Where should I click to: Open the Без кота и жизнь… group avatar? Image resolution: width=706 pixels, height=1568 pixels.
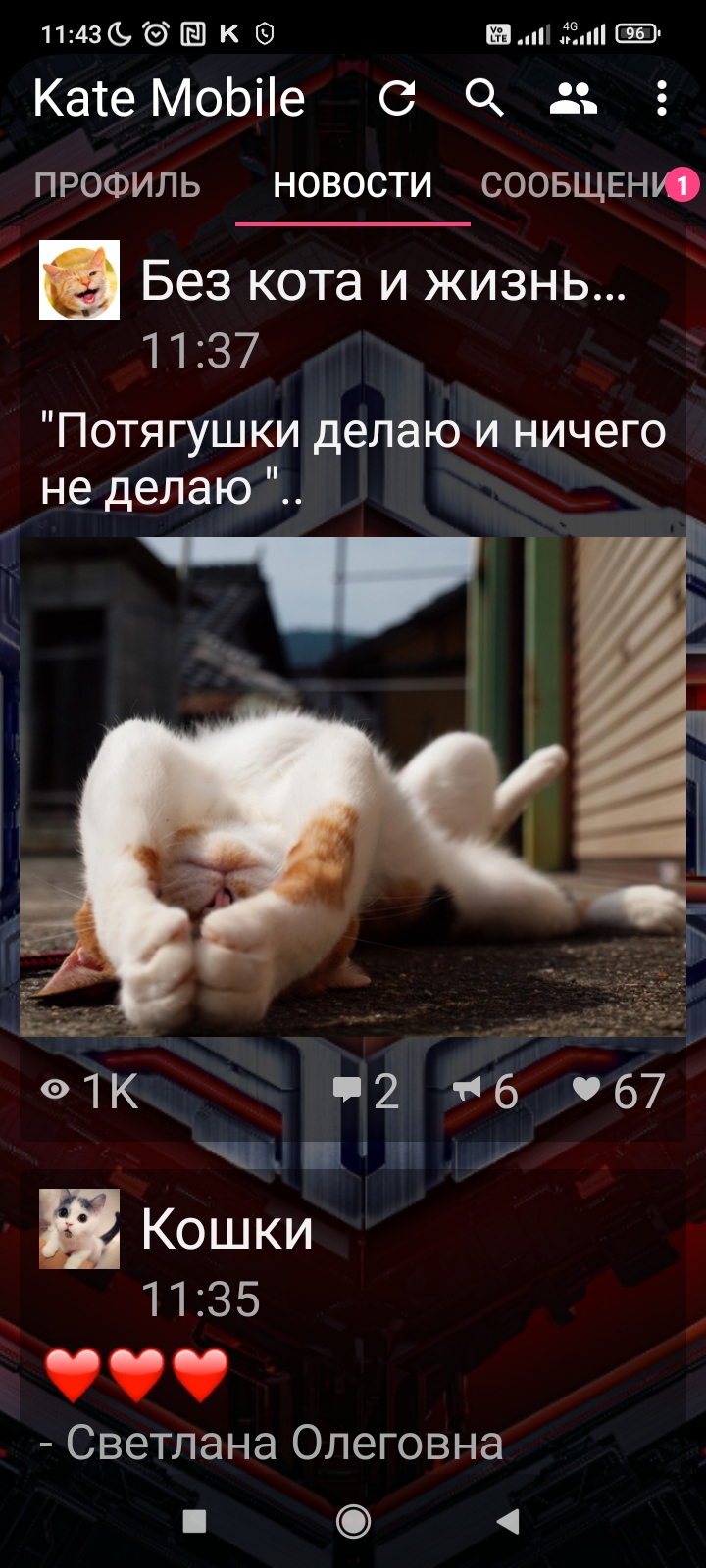79,280
